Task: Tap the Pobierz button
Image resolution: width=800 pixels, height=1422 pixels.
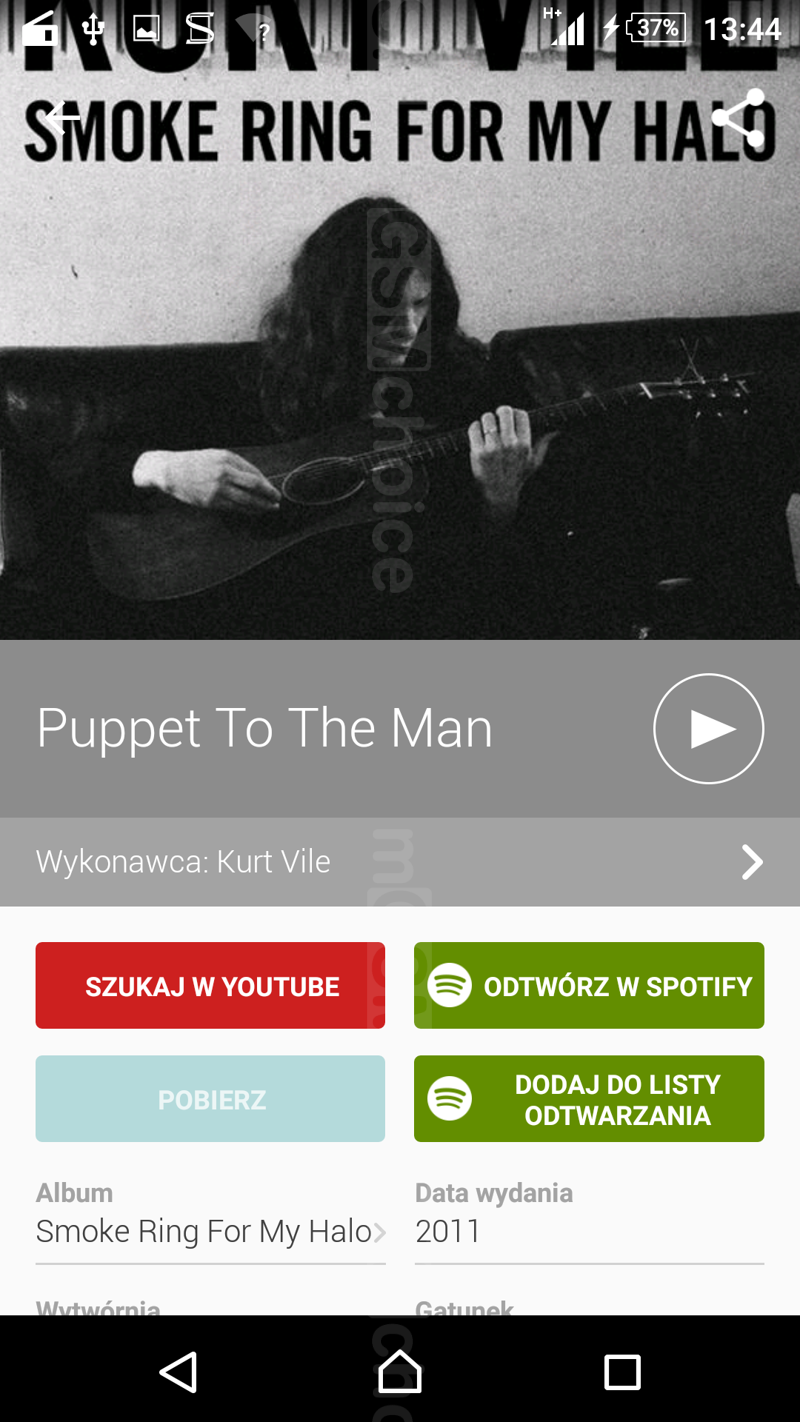Action: point(210,1099)
